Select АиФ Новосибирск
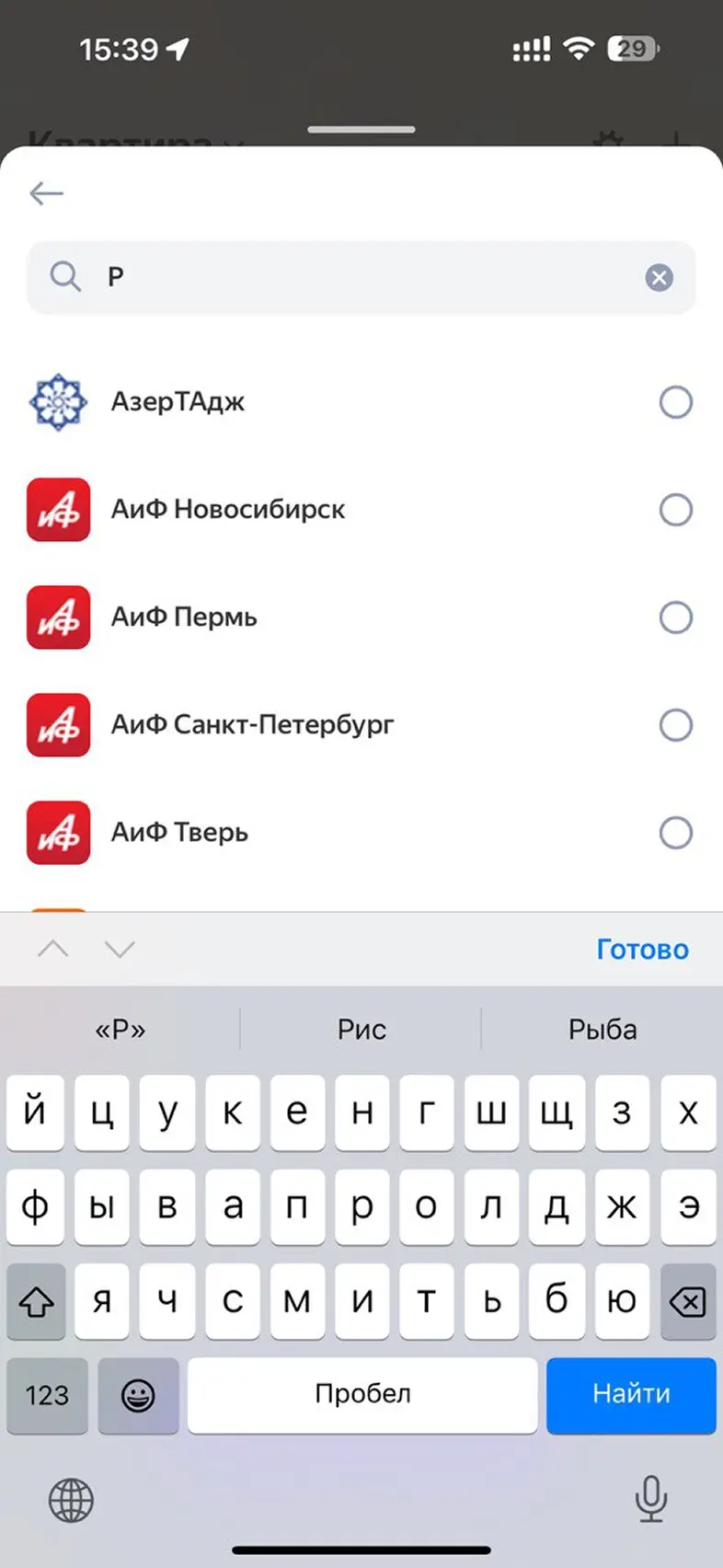 pyautogui.click(x=675, y=510)
